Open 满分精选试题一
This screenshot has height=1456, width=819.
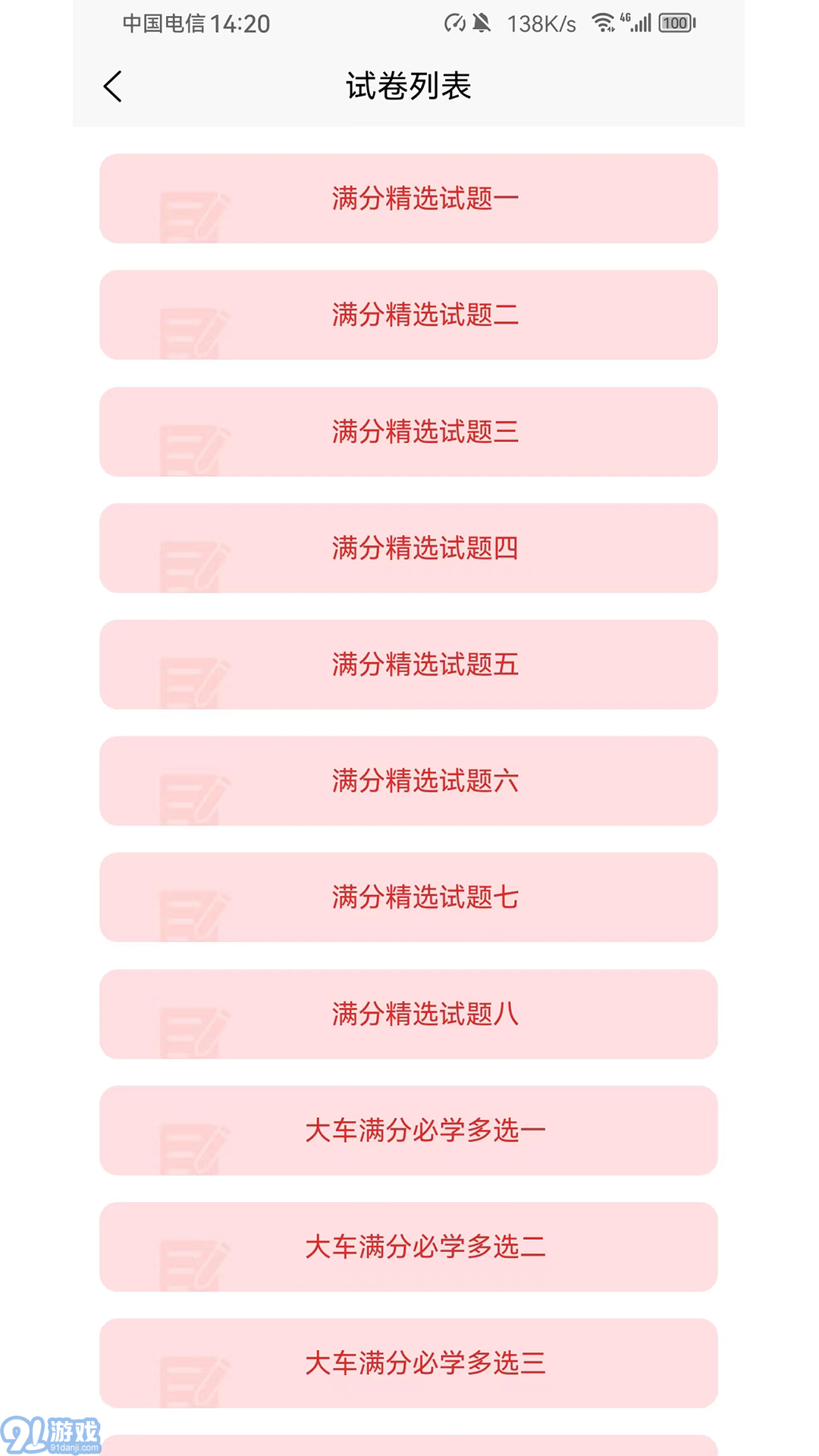pos(409,199)
